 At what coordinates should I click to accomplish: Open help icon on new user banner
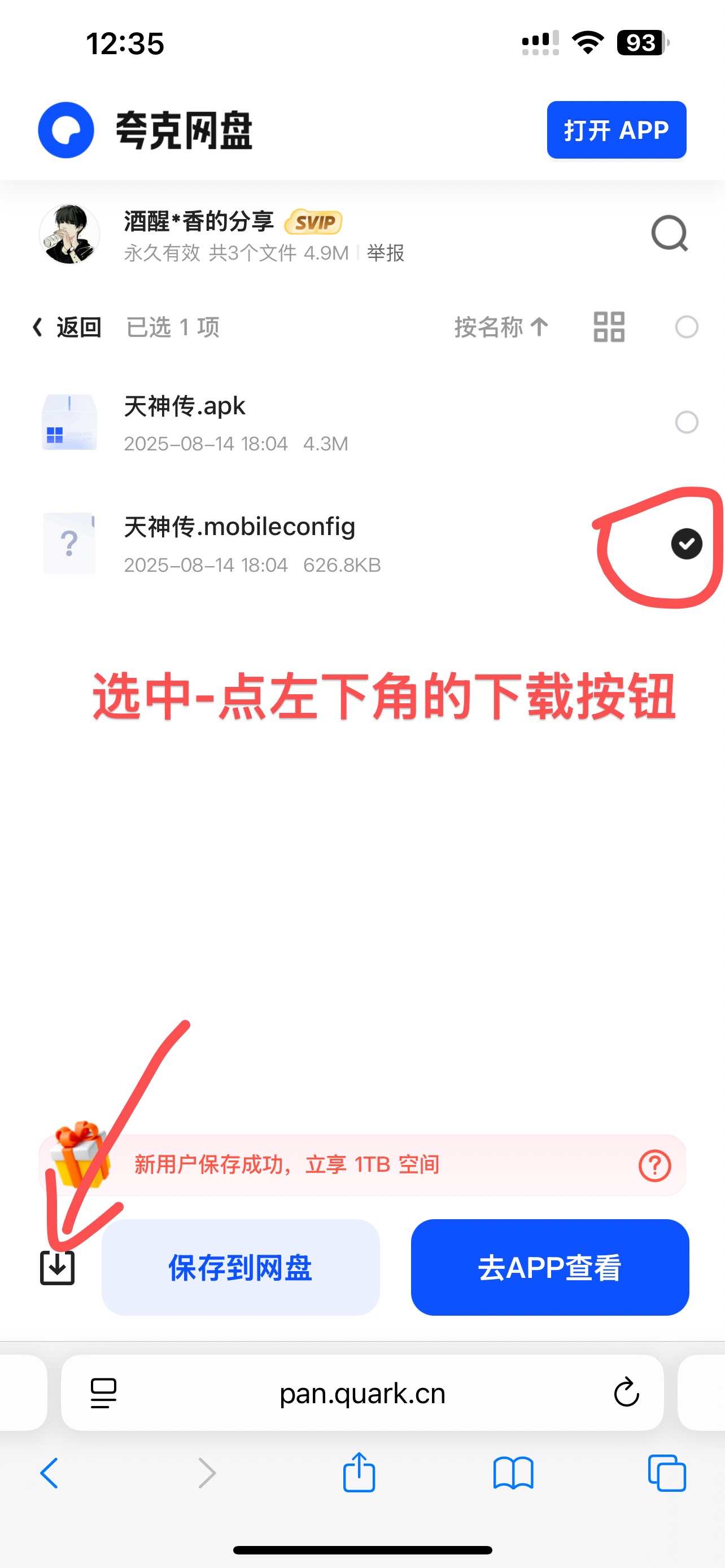point(654,1165)
